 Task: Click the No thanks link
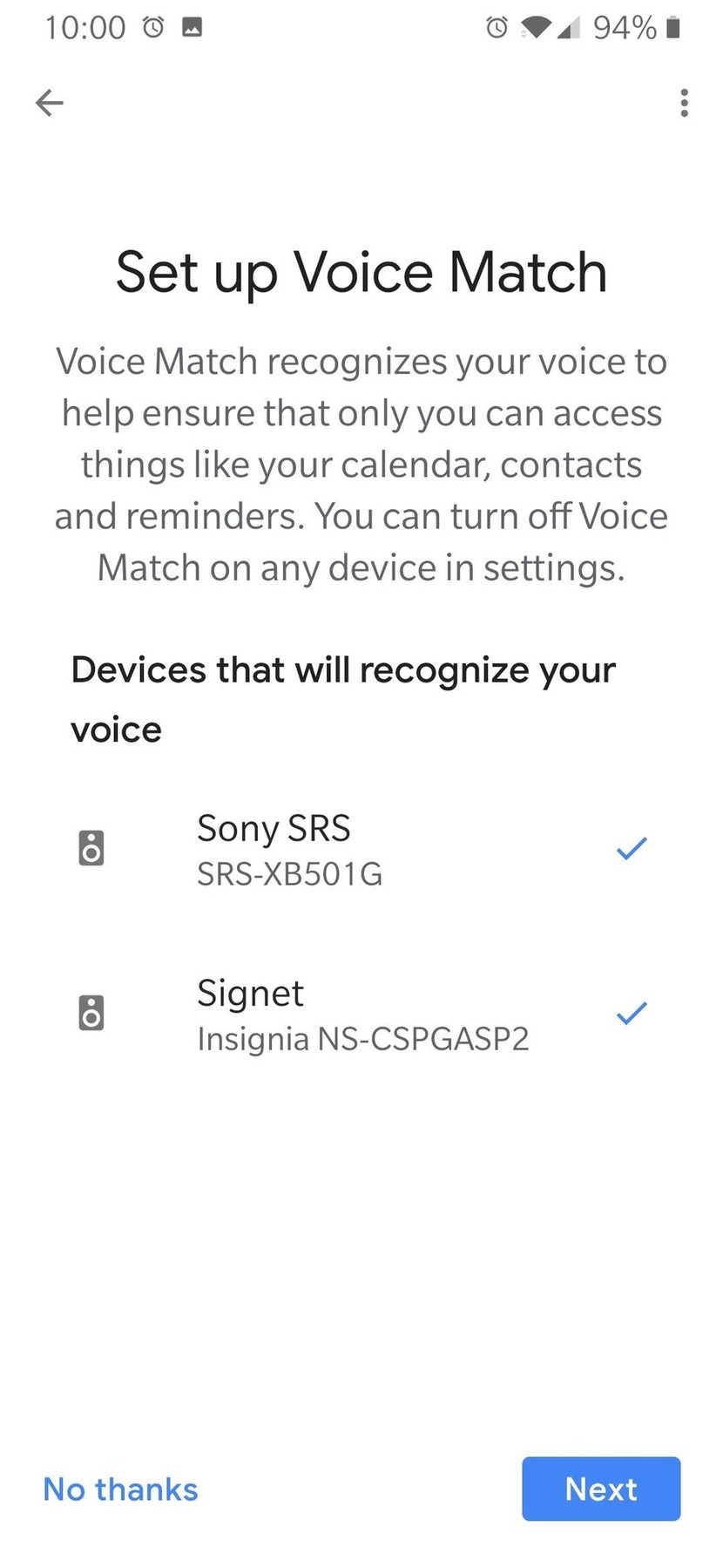click(x=119, y=1489)
